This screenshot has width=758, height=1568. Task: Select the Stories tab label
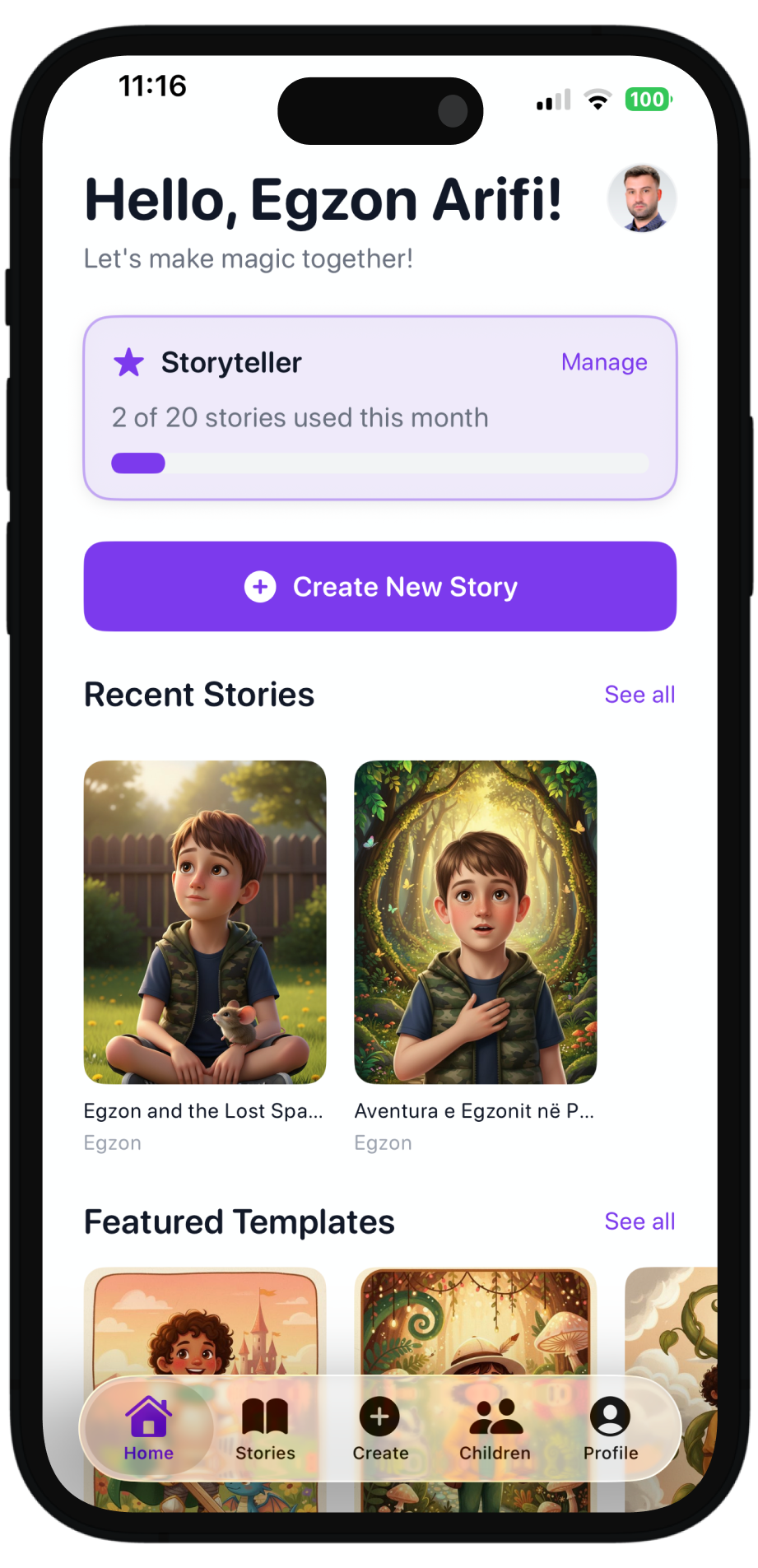[264, 1452]
